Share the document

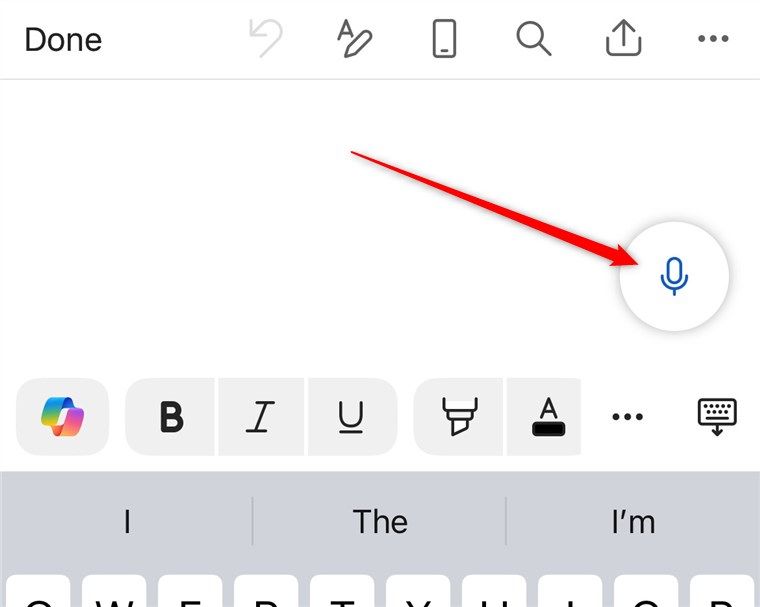(623, 39)
